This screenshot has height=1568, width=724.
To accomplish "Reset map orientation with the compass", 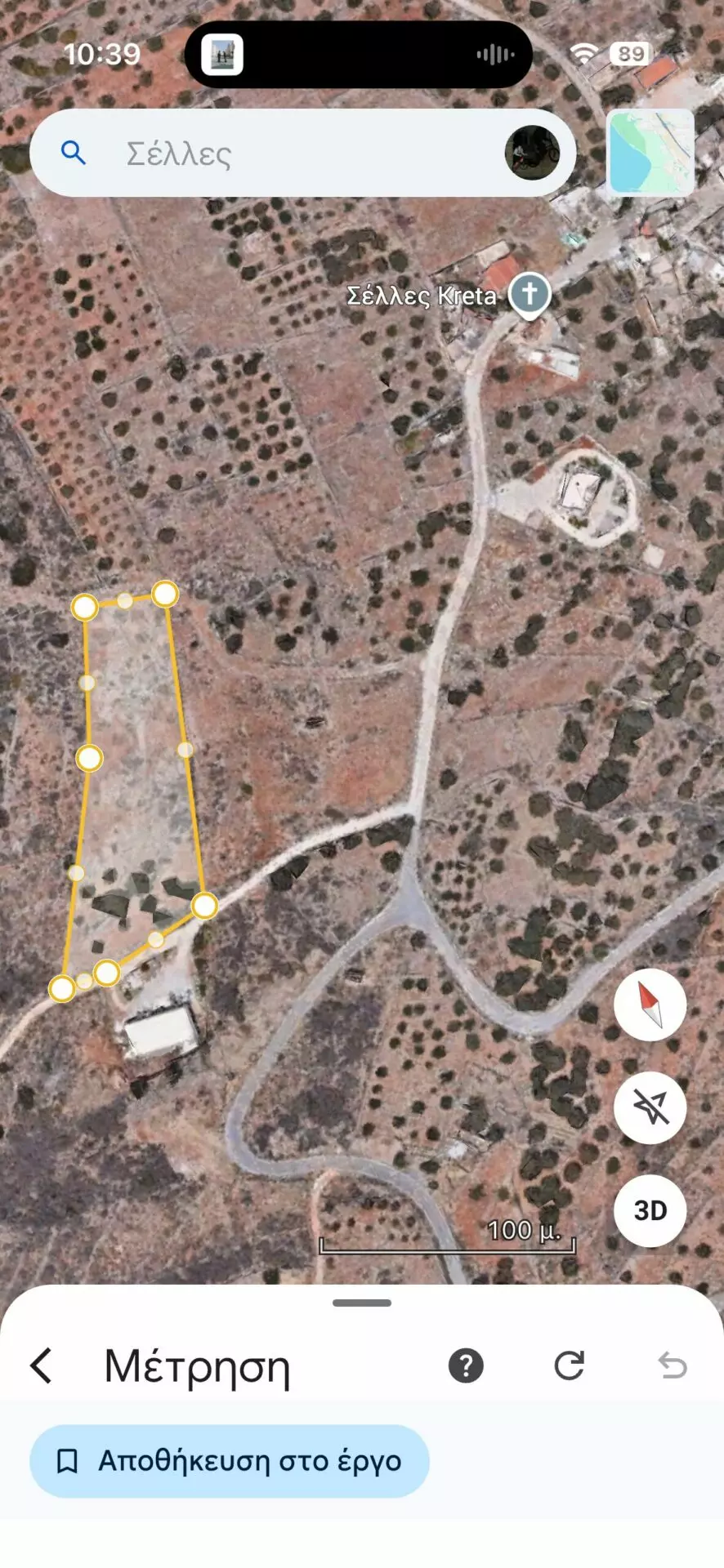I will (x=650, y=1004).
